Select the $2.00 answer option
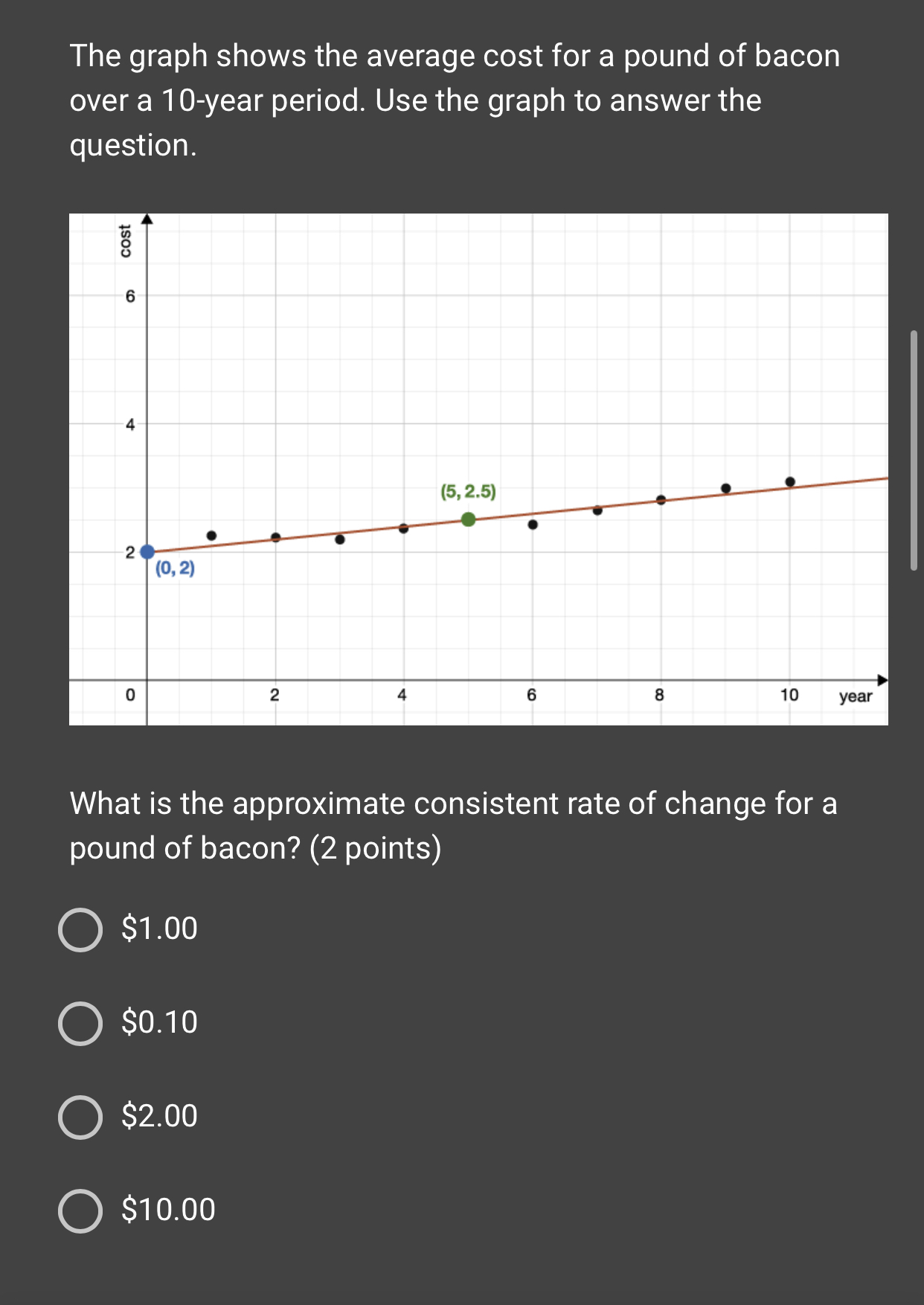 pos(82,1118)
